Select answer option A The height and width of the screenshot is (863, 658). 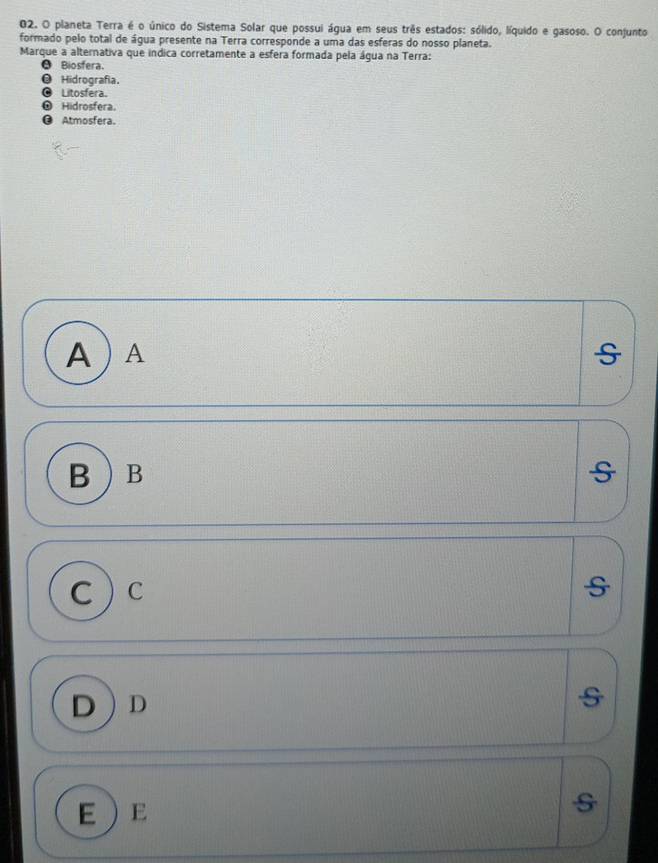[x=78, y=354]
